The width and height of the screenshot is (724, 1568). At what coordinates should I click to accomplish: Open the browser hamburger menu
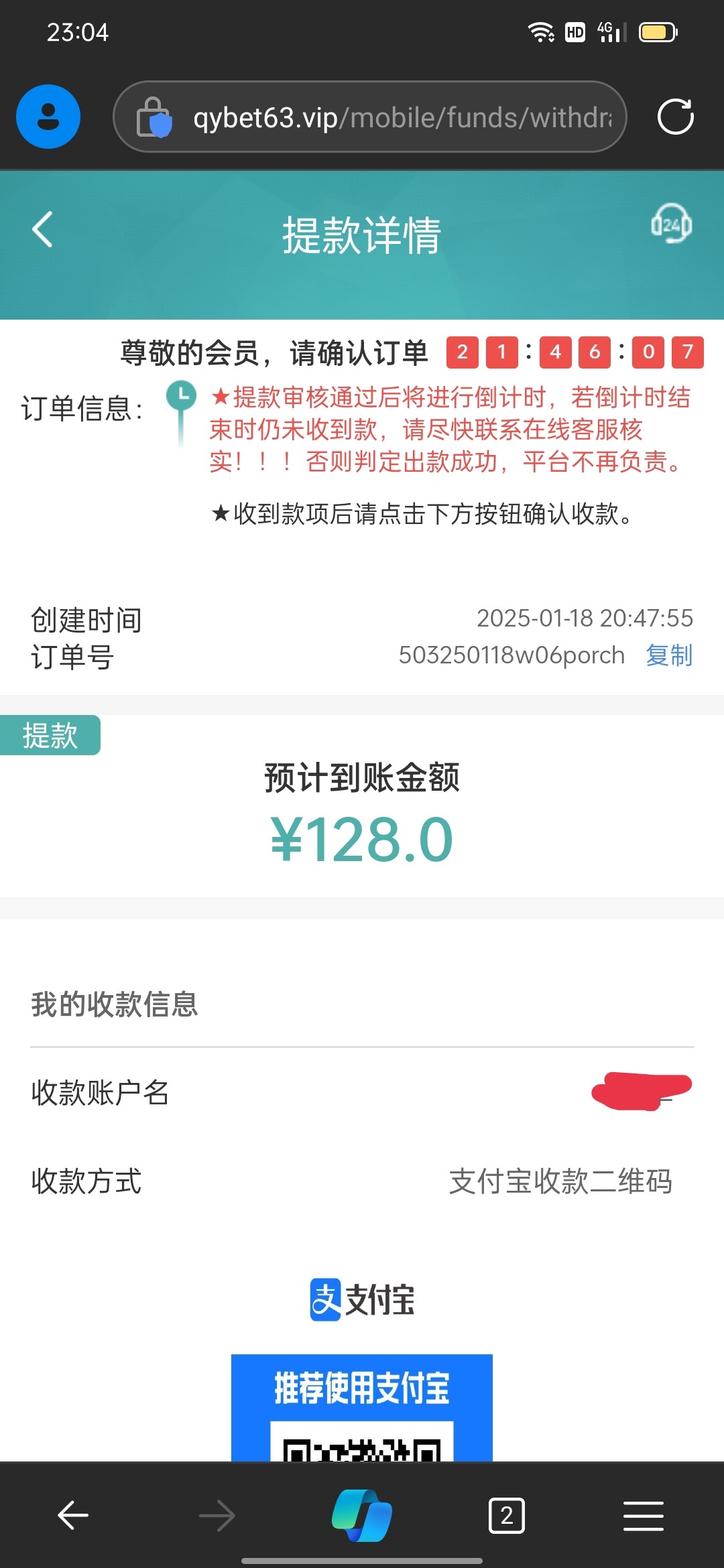pos(644,1516)
